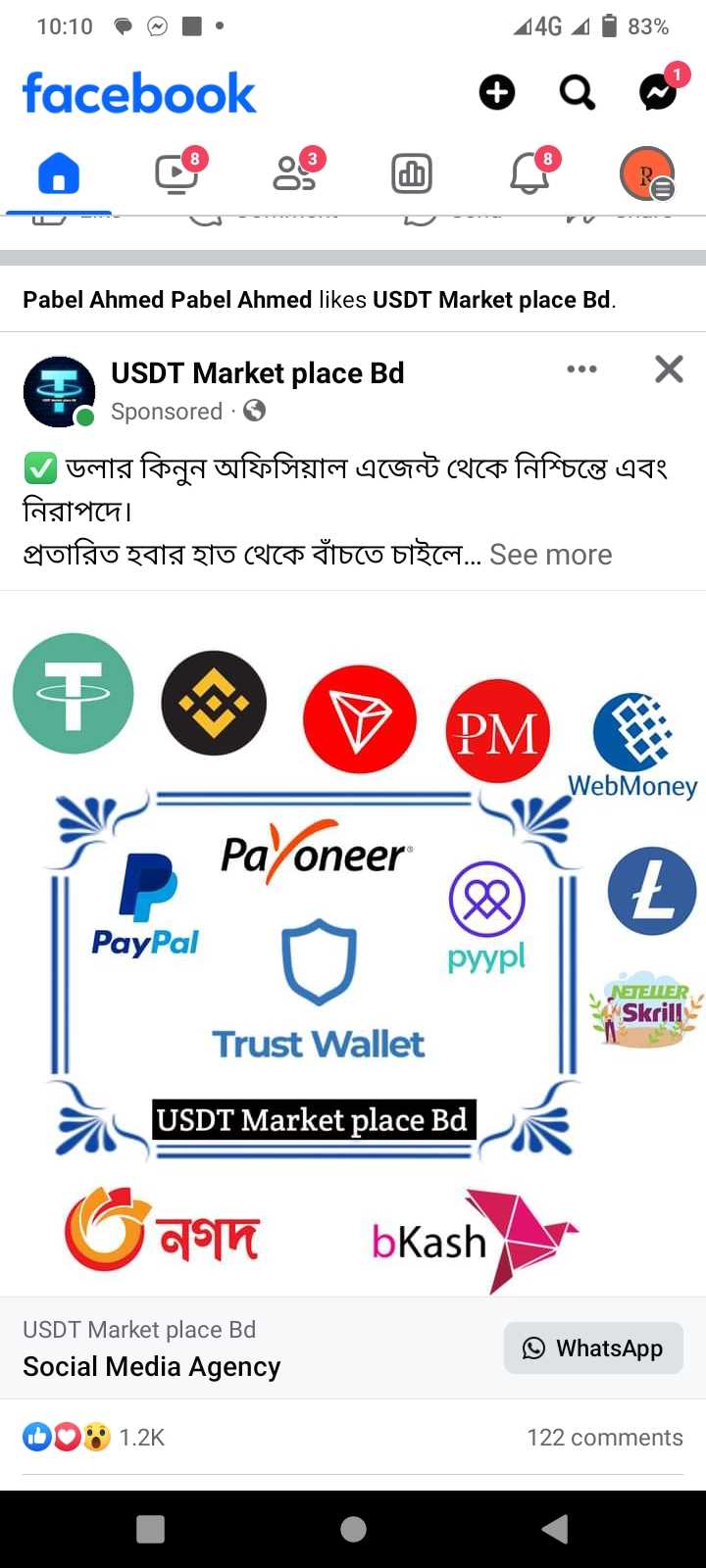Open the Friends tab
The image size is (706, 1568).
tap(294, 174)
